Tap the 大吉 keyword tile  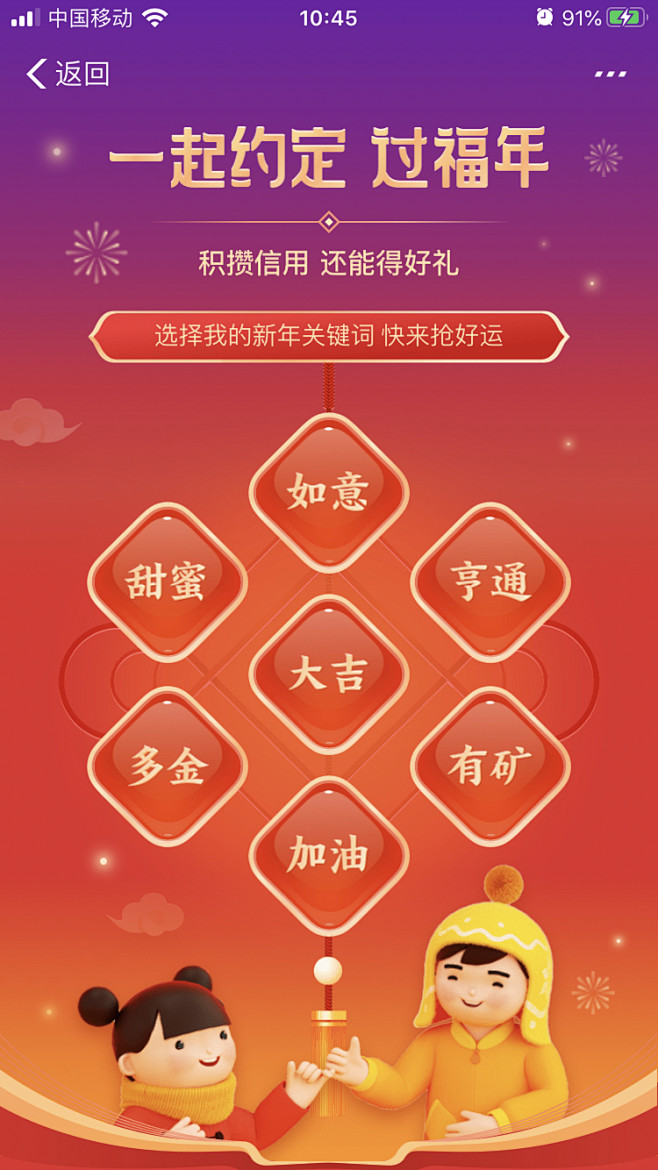click(328, 674)
